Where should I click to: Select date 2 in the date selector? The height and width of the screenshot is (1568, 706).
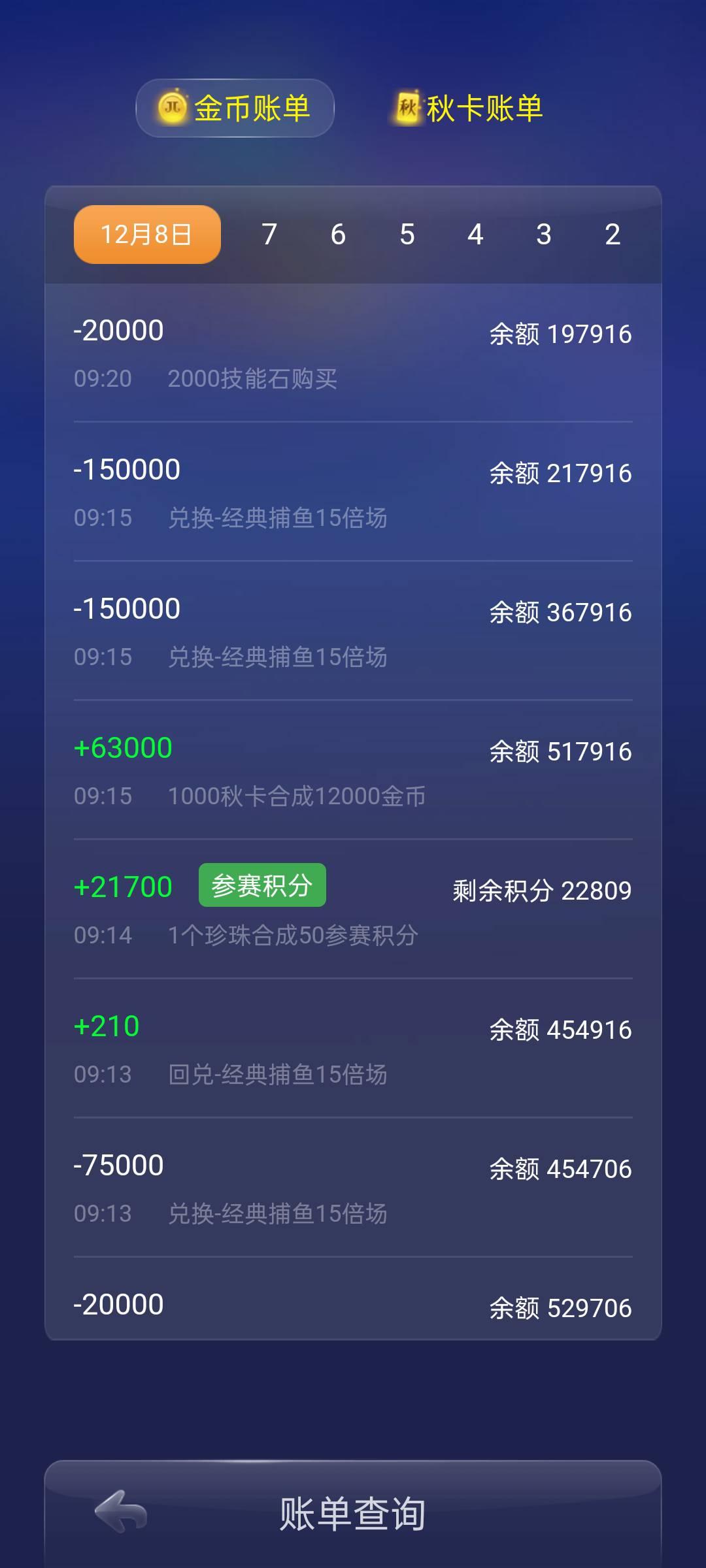pos(613,233)
